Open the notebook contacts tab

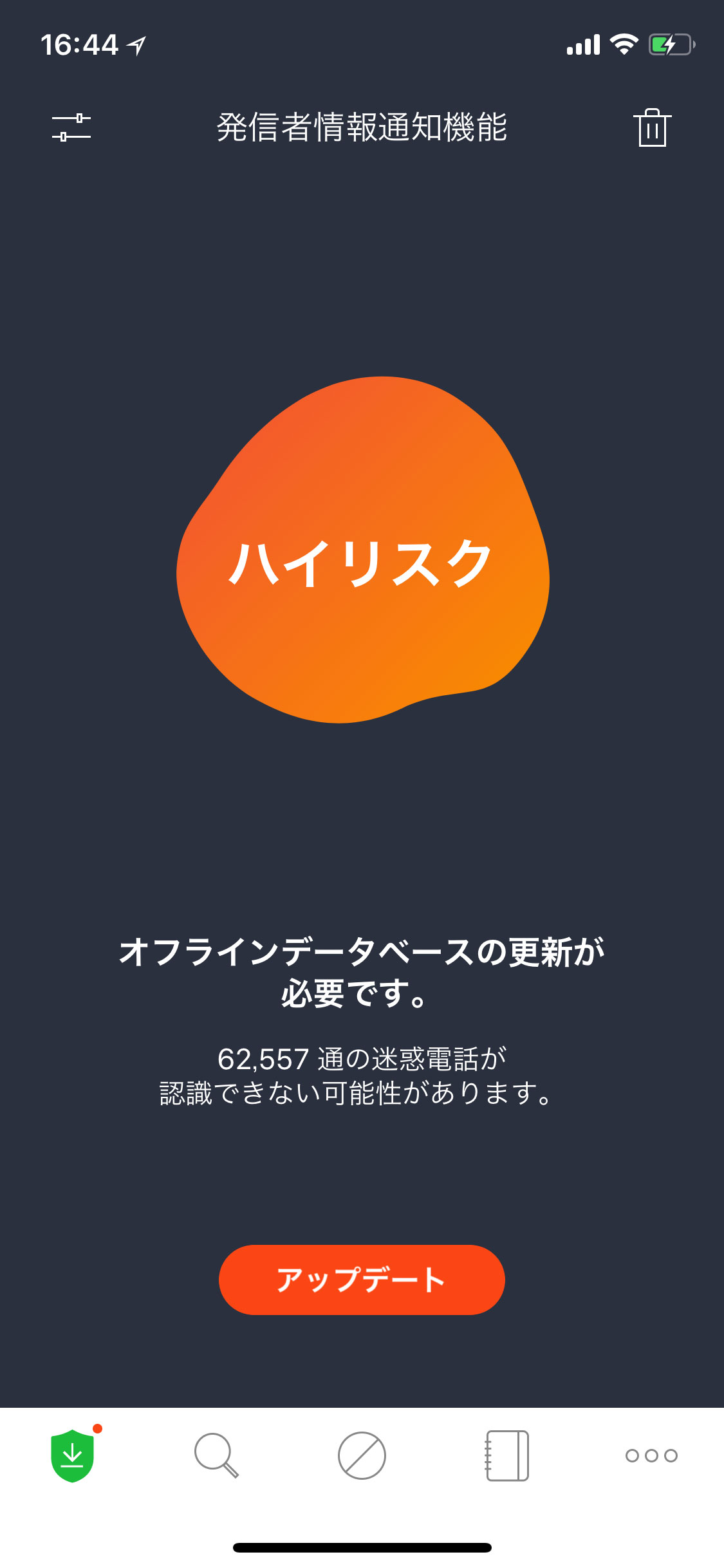coord(507,1455)
